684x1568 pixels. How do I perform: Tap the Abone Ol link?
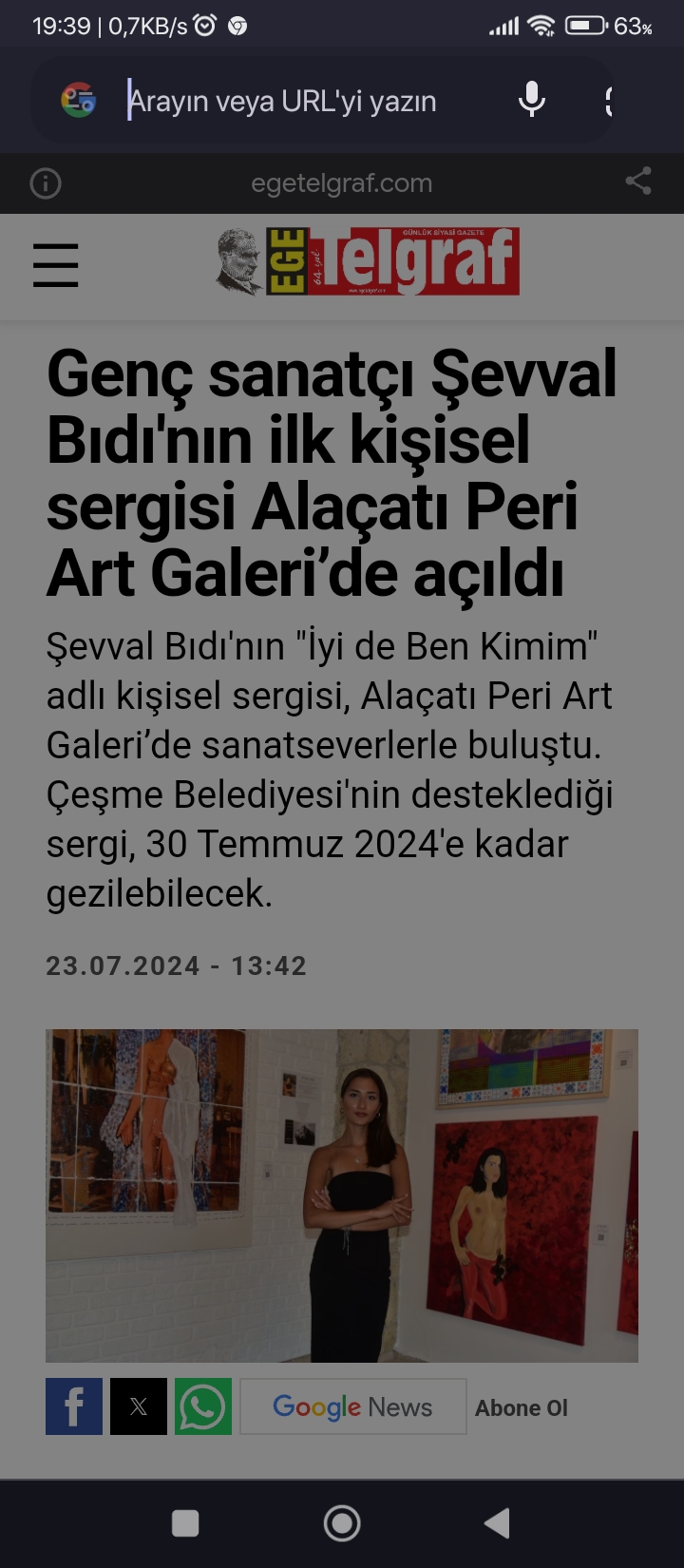coord(522,1408)
